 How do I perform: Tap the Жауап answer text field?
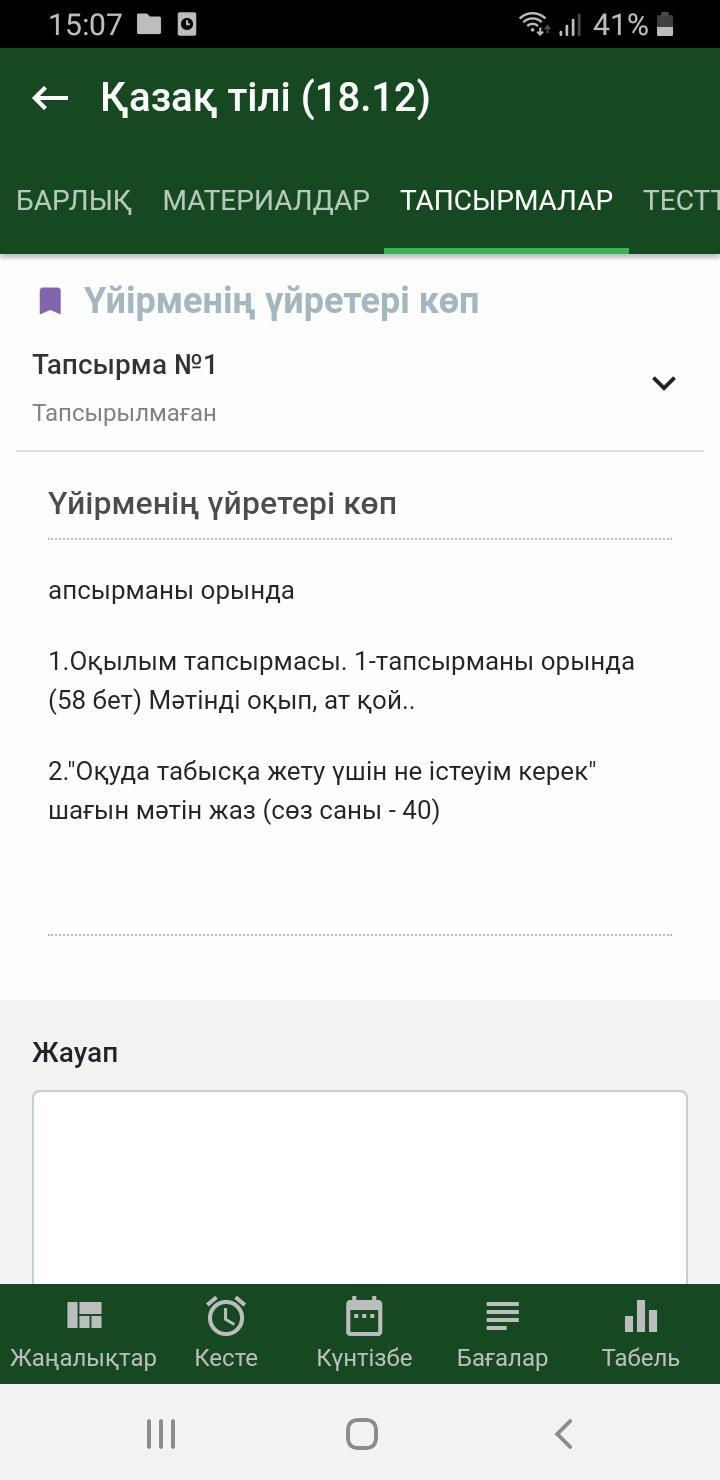click(360, 1185)
